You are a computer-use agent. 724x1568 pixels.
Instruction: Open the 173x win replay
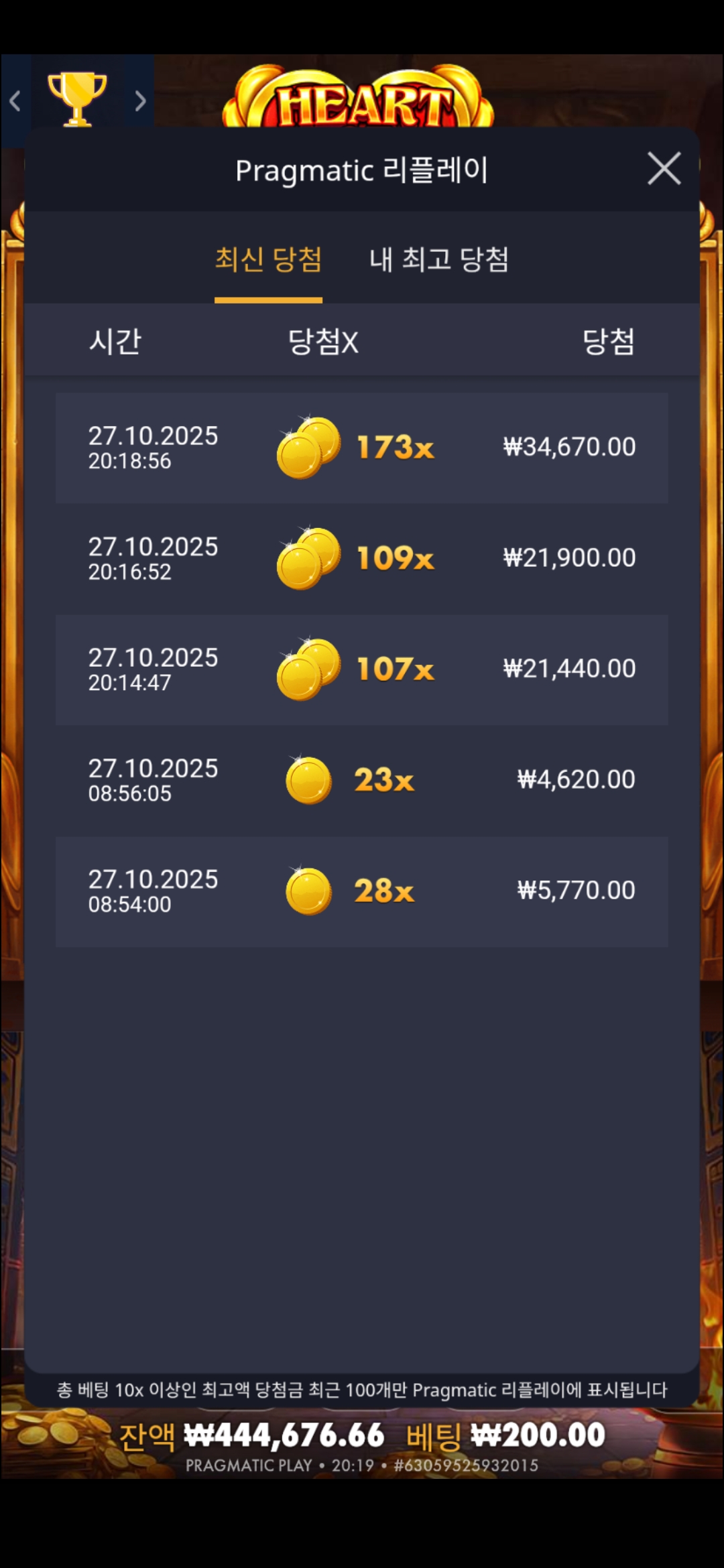362,448
